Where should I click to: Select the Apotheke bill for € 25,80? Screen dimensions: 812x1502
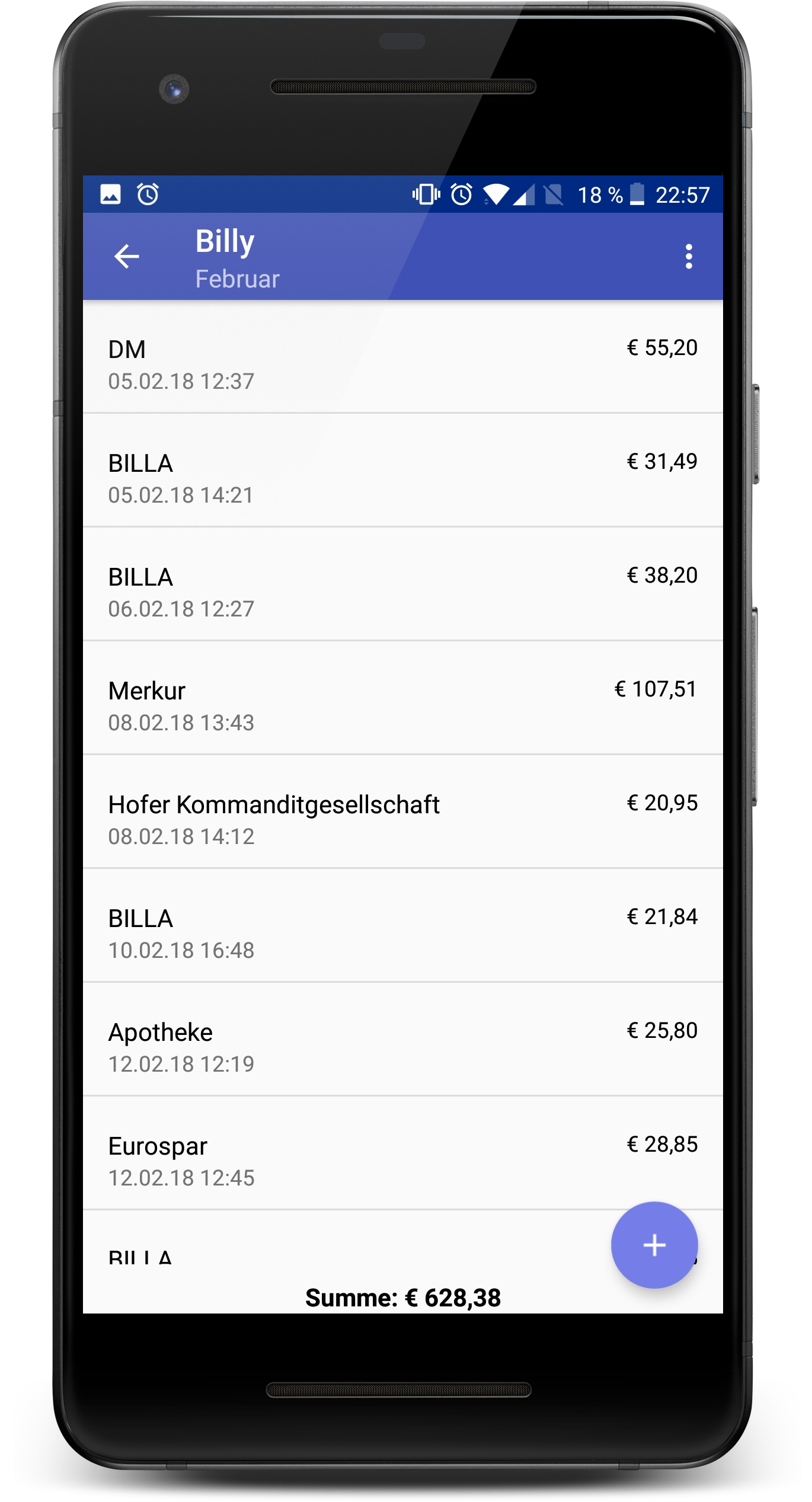click(x=402, y=1046)
